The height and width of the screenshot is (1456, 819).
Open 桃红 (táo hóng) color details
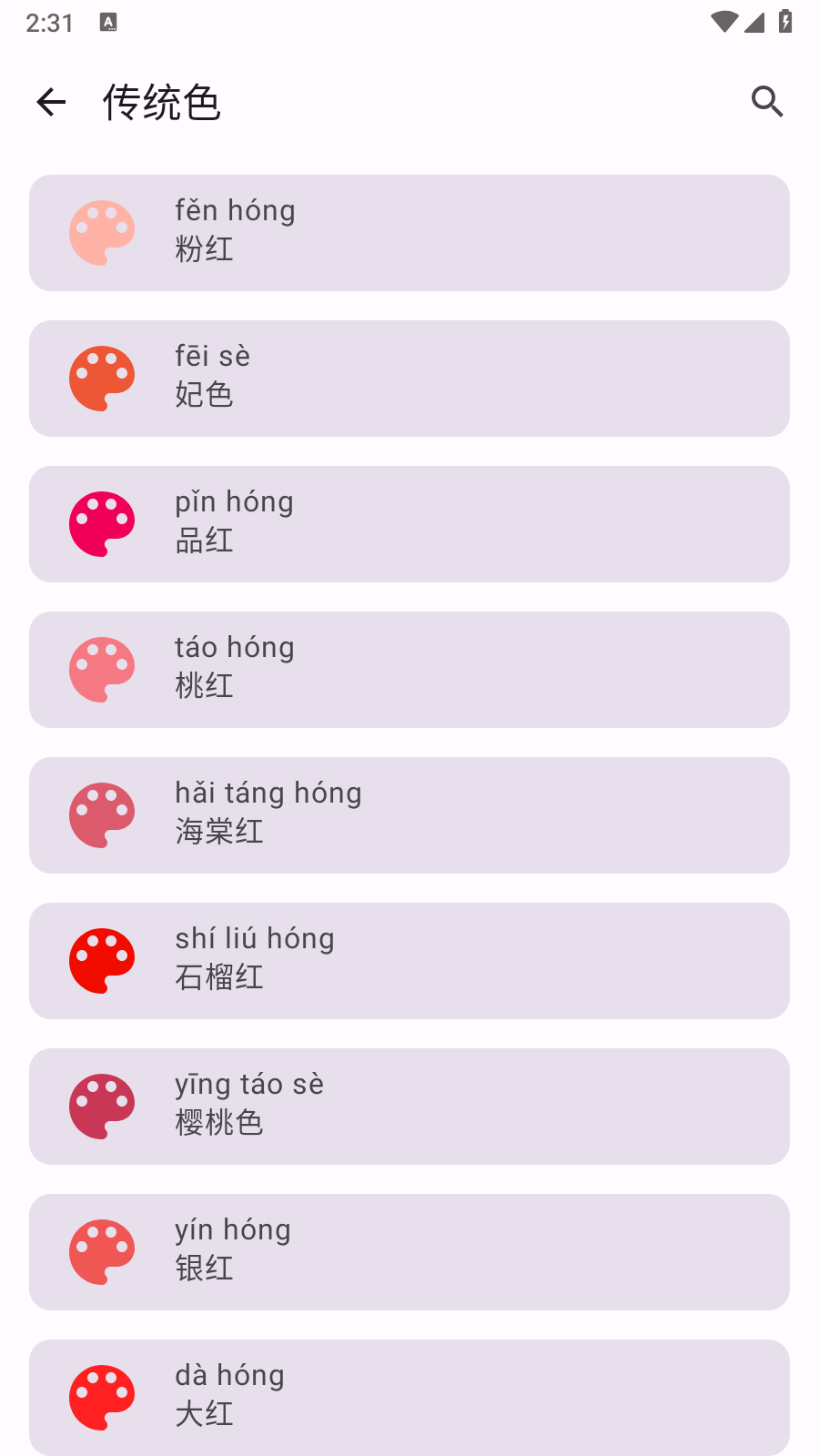point(409,670)
